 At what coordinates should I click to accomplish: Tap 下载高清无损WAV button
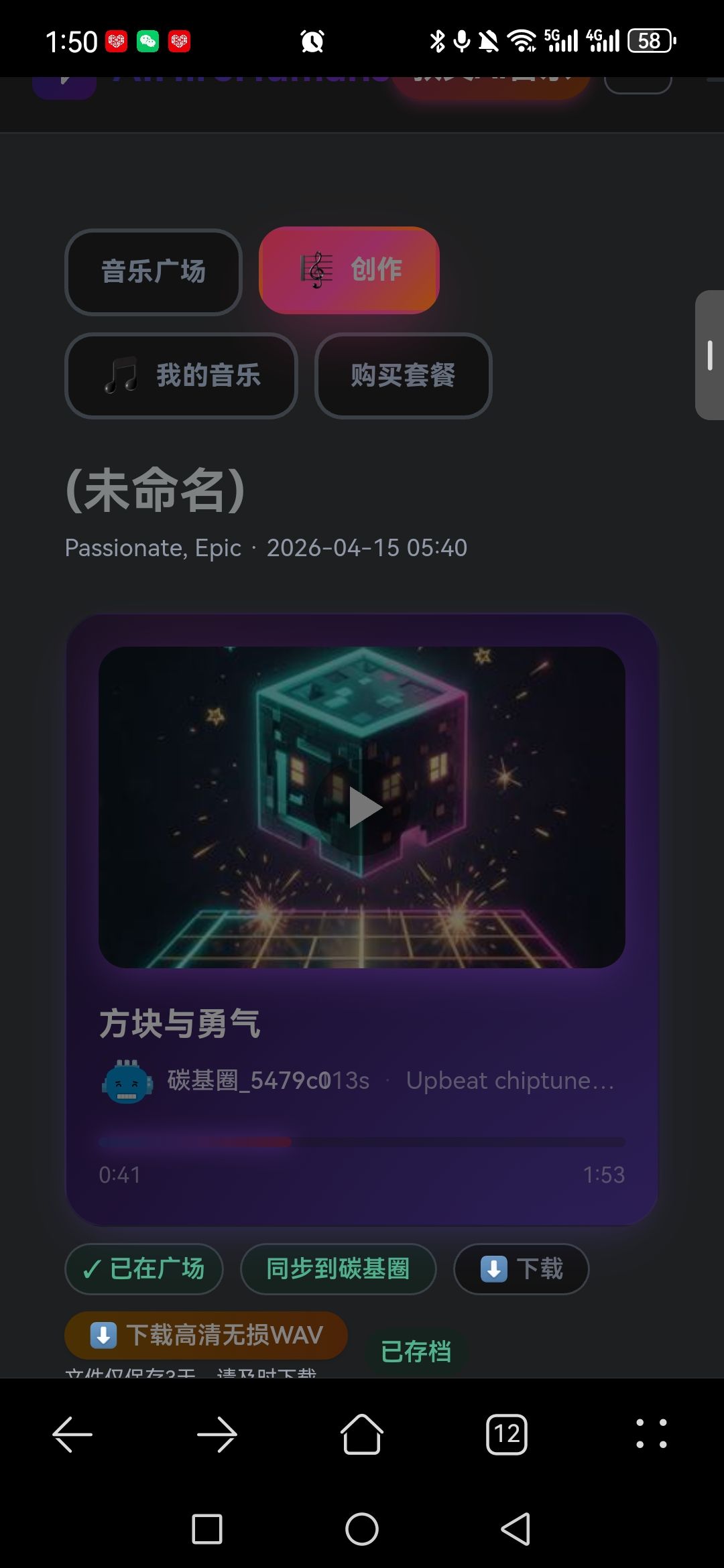(x=206, y=1335)
